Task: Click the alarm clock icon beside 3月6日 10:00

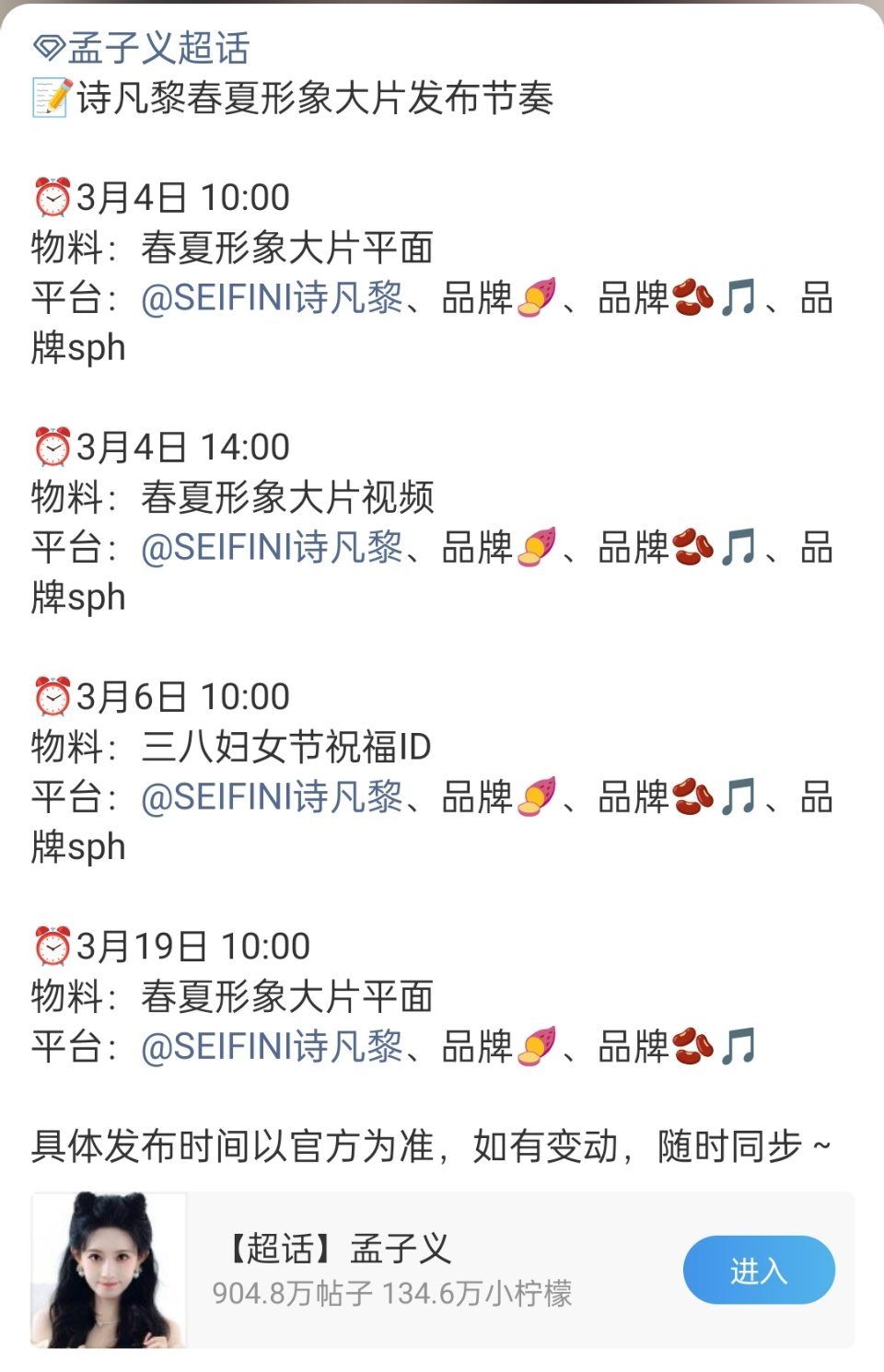Action: pos(53,697)
